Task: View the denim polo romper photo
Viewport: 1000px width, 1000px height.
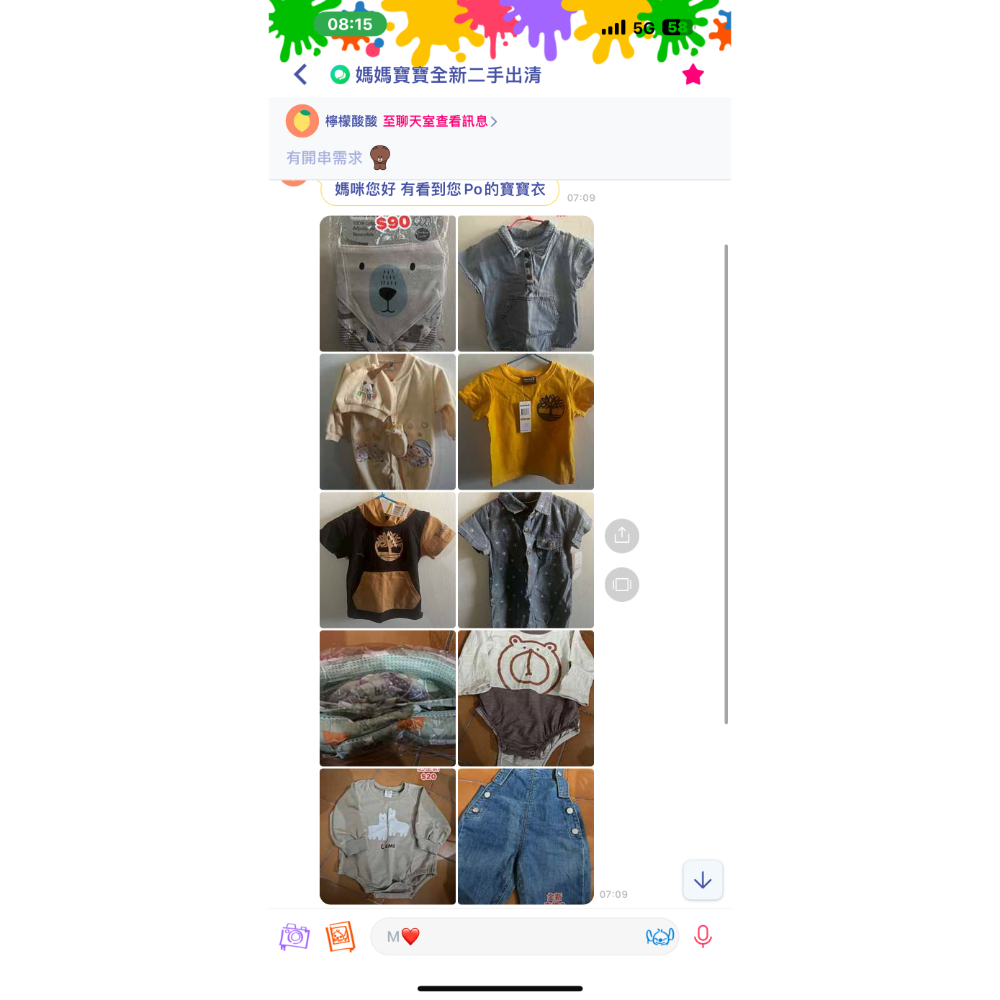Action: tap(526, 284)
